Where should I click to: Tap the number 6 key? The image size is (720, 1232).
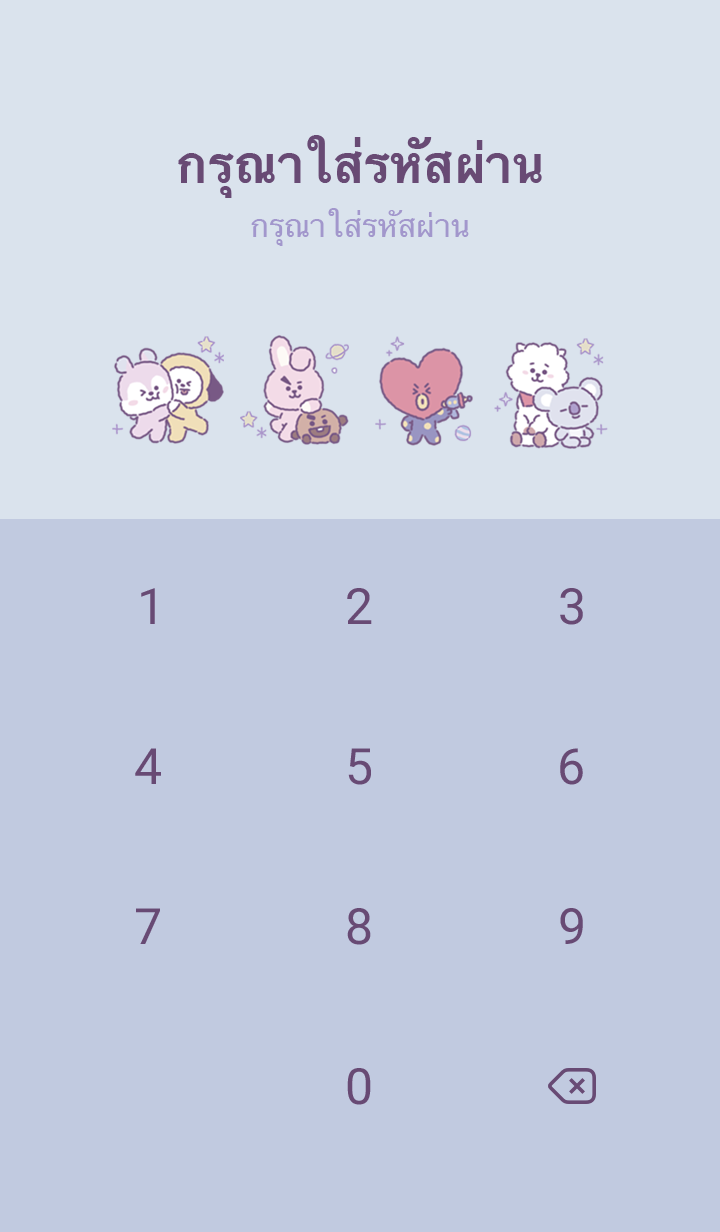[571, 767]
